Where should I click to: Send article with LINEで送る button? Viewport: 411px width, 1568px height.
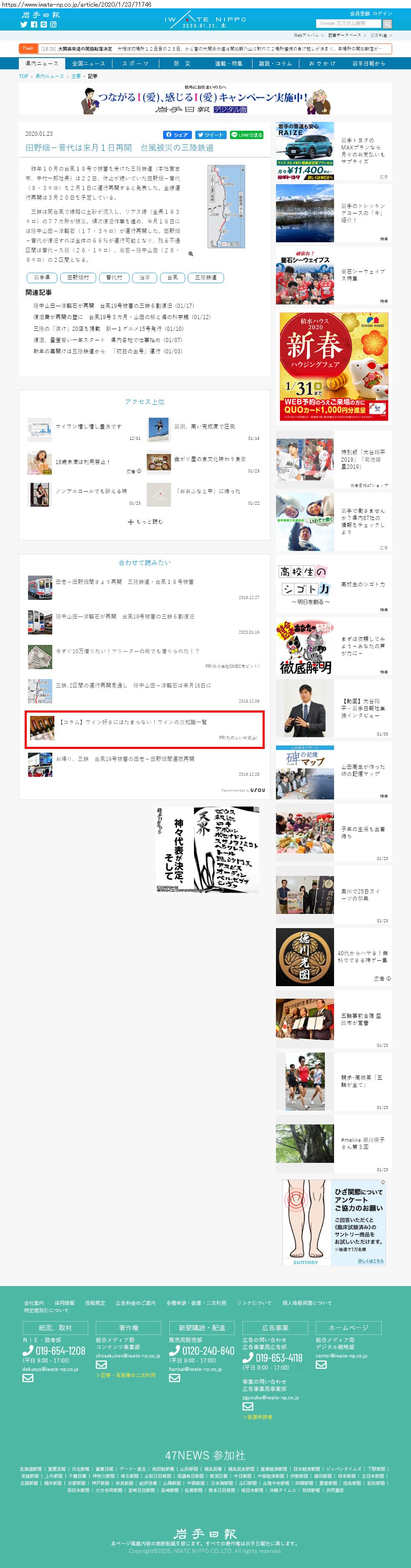pyautogui.click(x=247, y=135)
